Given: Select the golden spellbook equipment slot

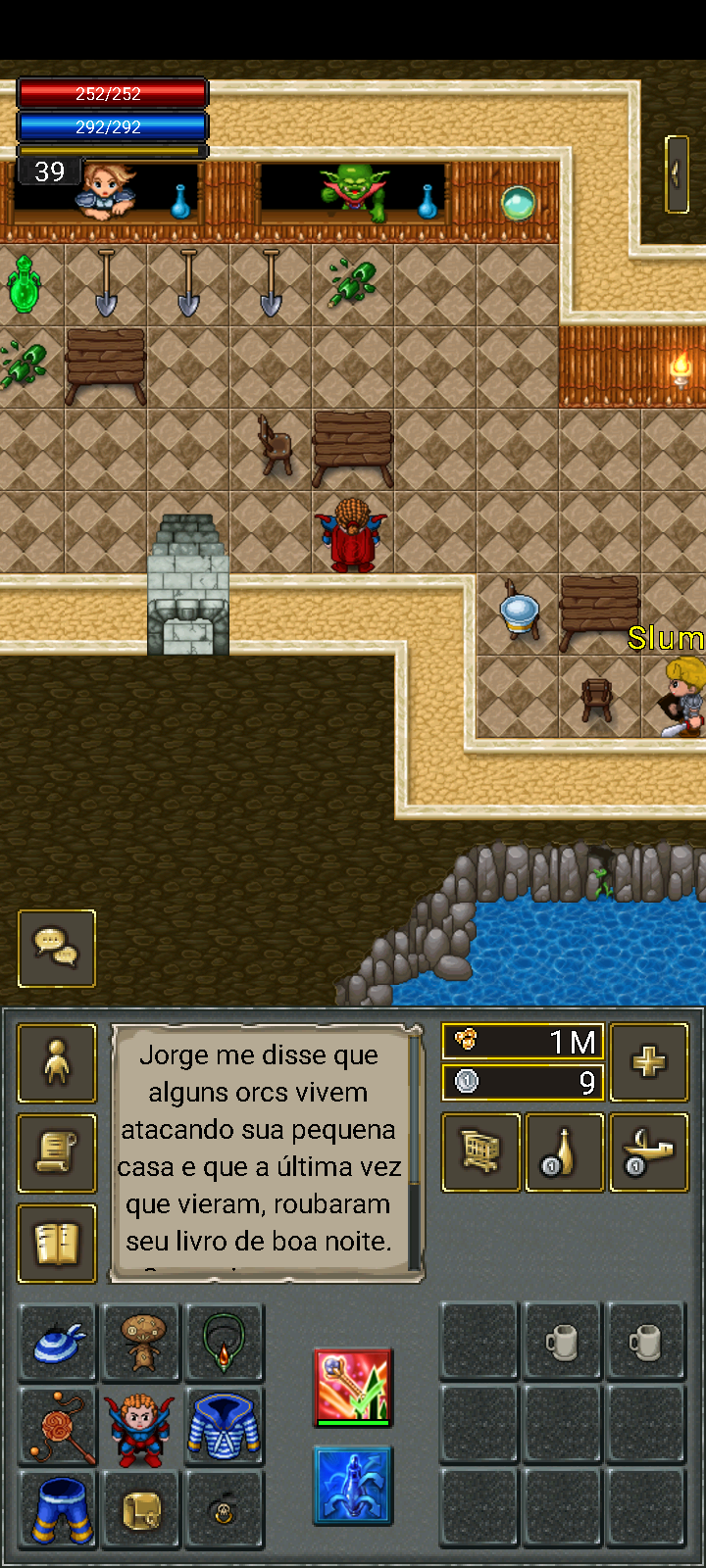Looking at the screenshot, I should tap(141, 1509).
